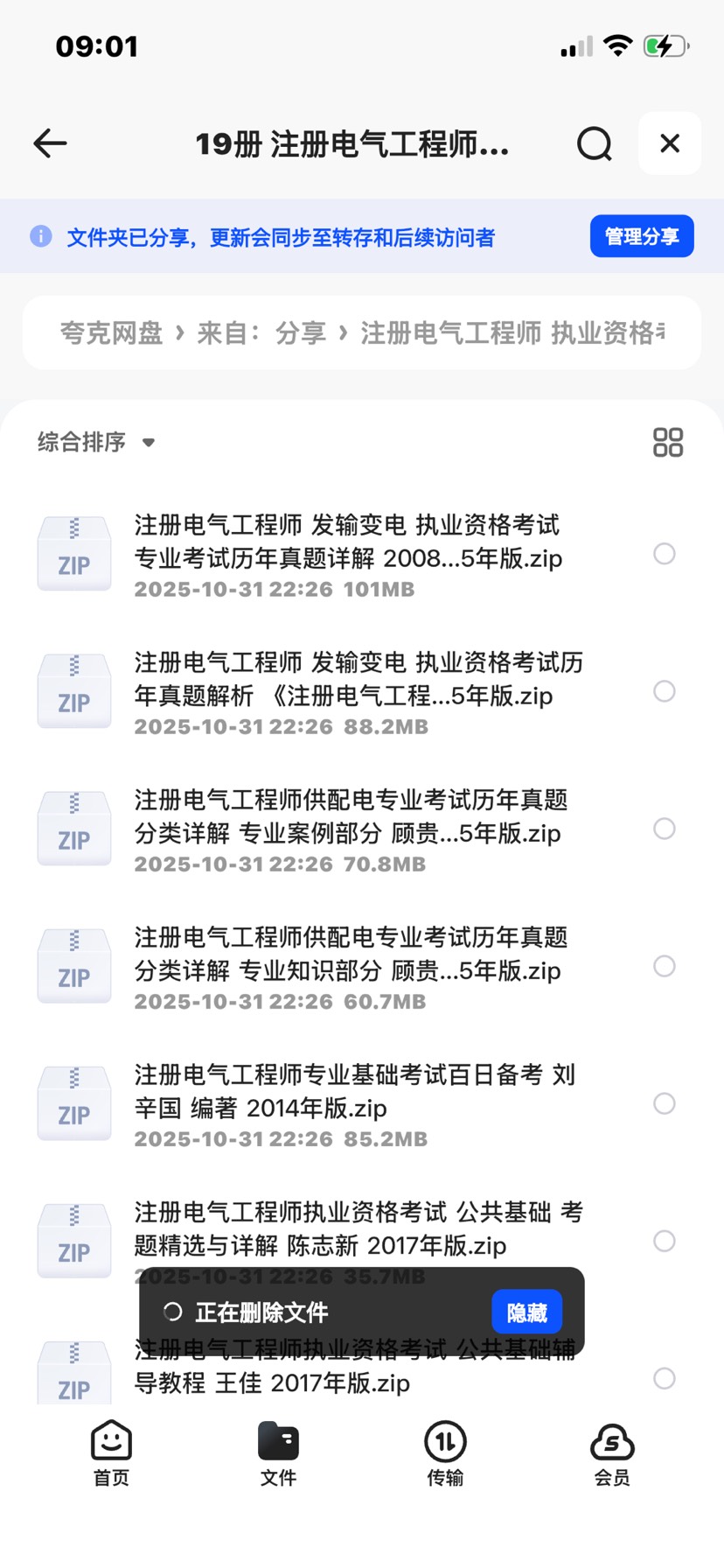Open breadcrumb item 注册电气工程师 执业资格

[x=507, y=332]
